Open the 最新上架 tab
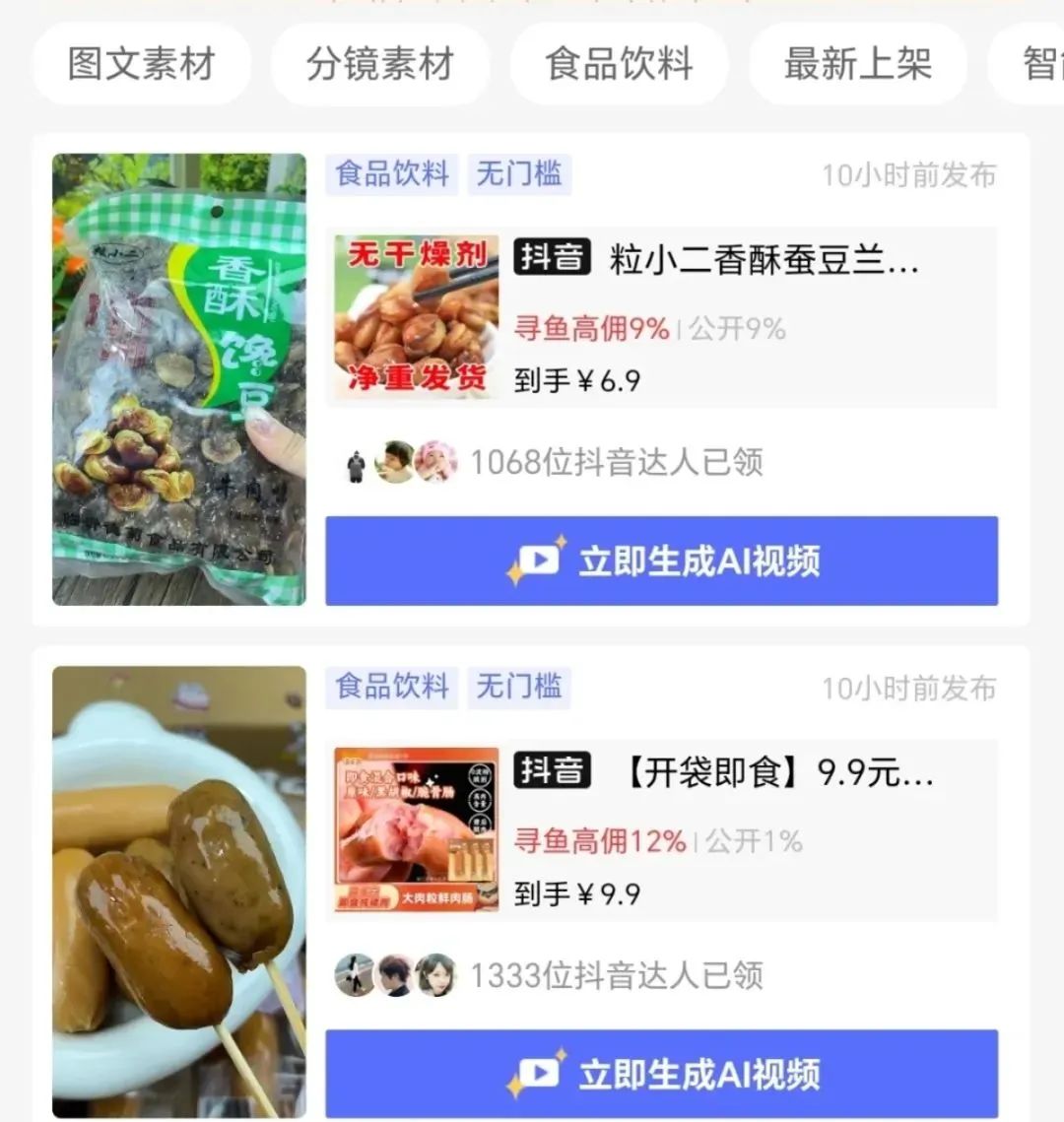This screenshot has height=1122, width=1064. pos(857,63)
